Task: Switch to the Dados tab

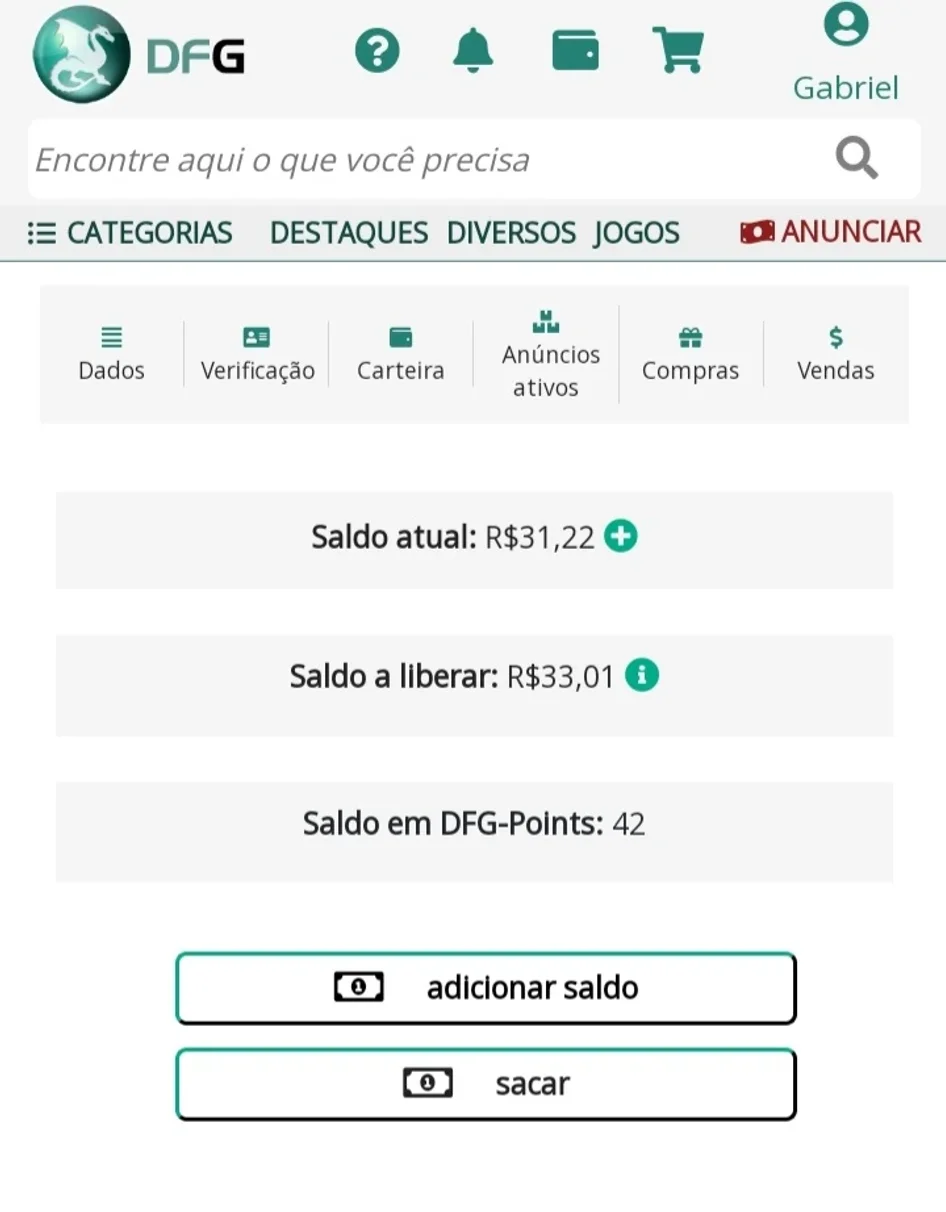Action: [x=111, y=354]
